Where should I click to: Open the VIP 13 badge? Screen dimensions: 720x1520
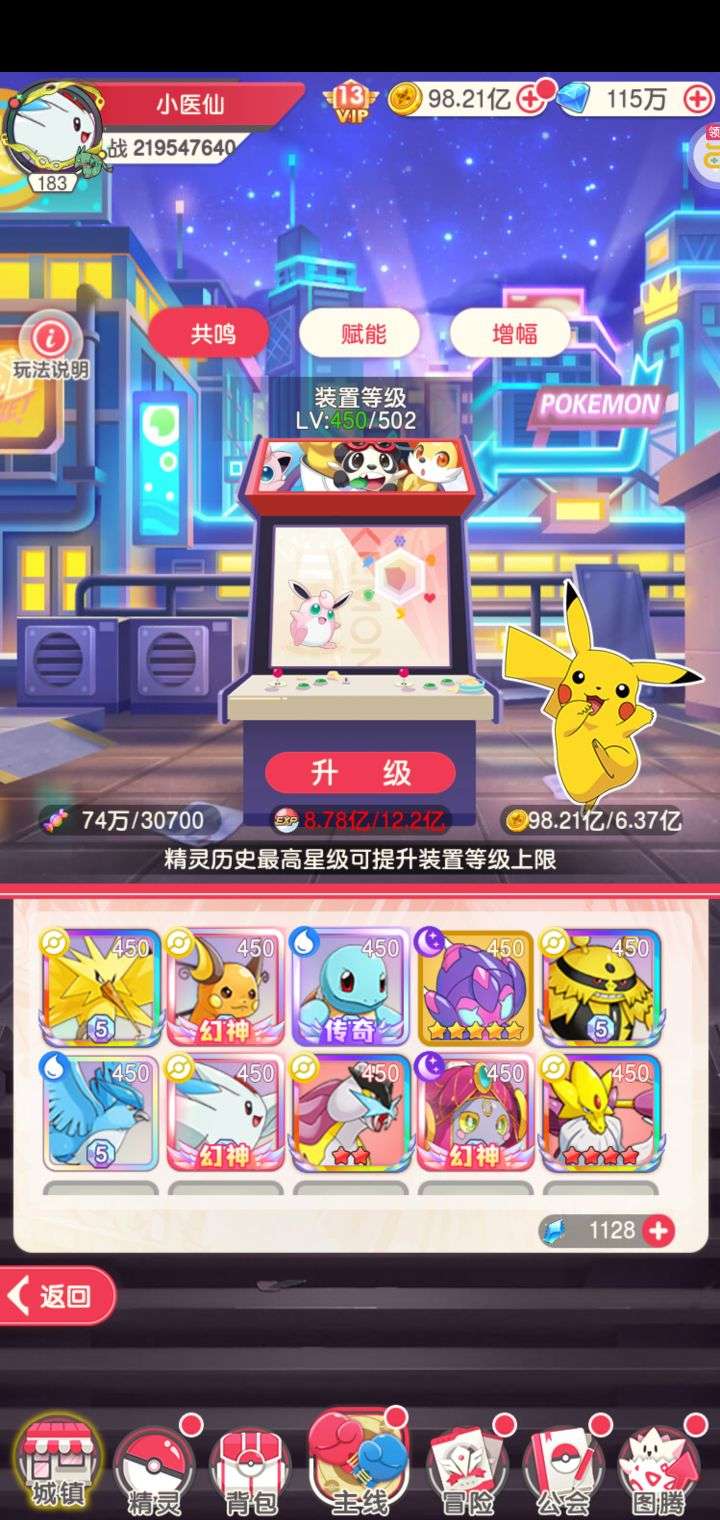click(350, 100)
